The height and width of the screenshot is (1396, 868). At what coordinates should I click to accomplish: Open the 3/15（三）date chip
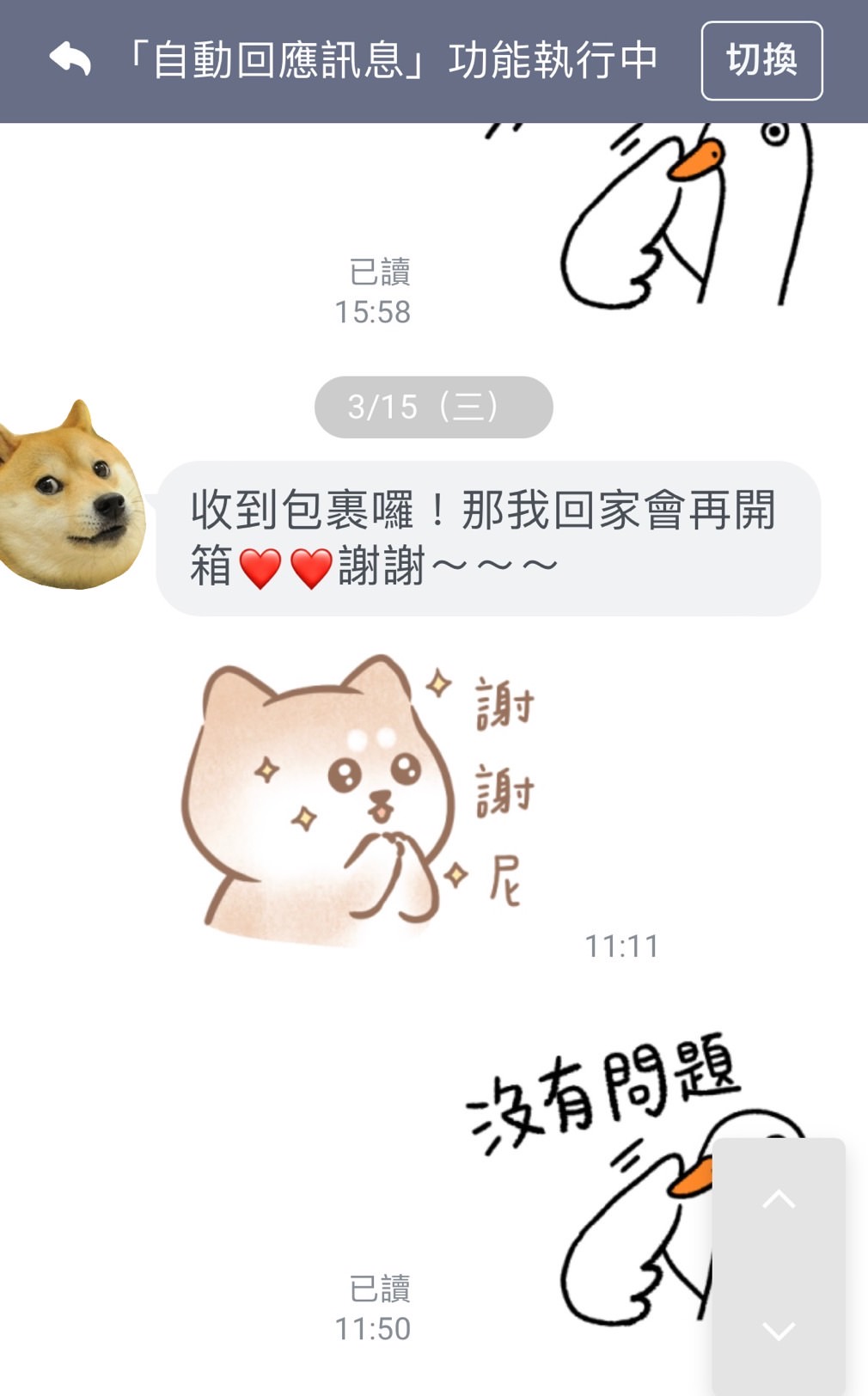point(432,407)
